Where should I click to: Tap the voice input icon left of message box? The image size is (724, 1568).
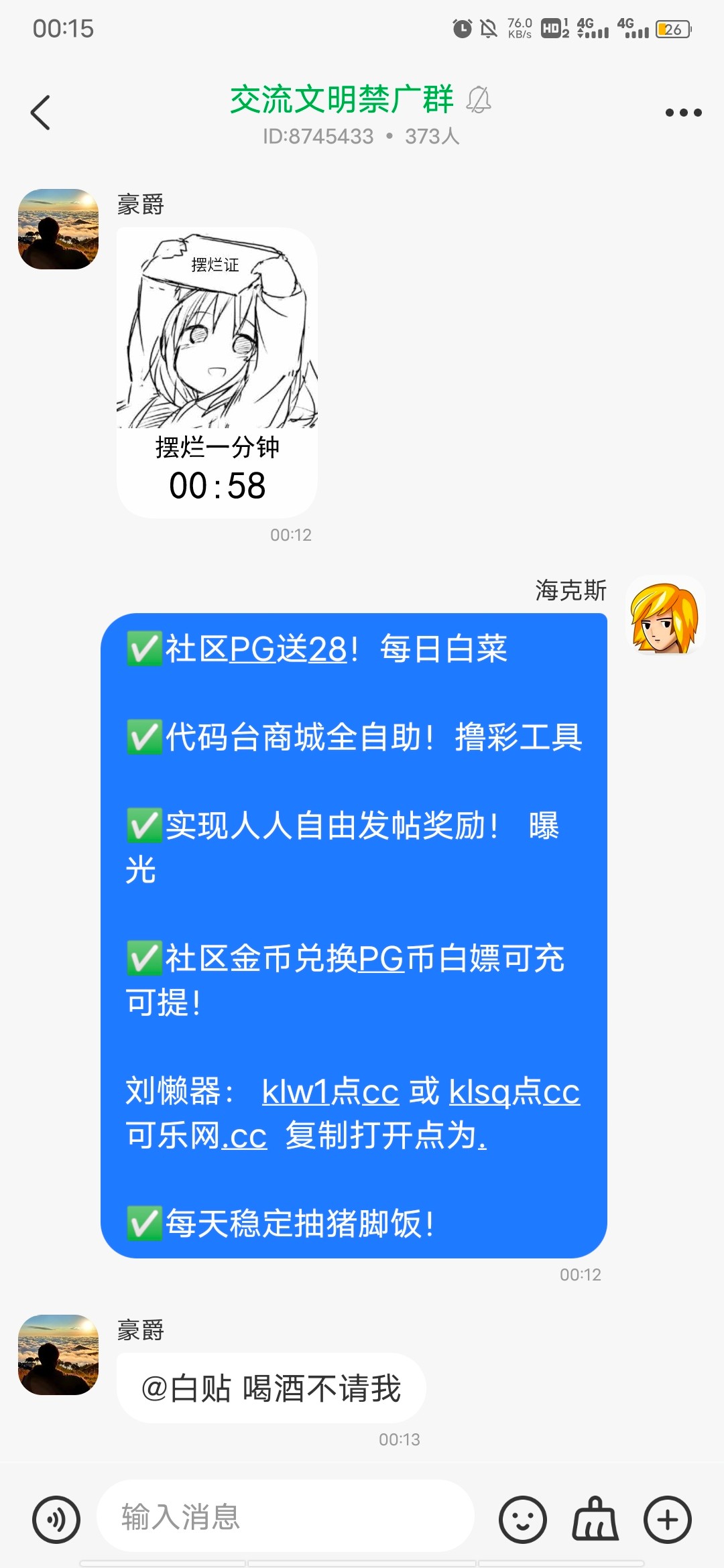tap(57, 1519)
